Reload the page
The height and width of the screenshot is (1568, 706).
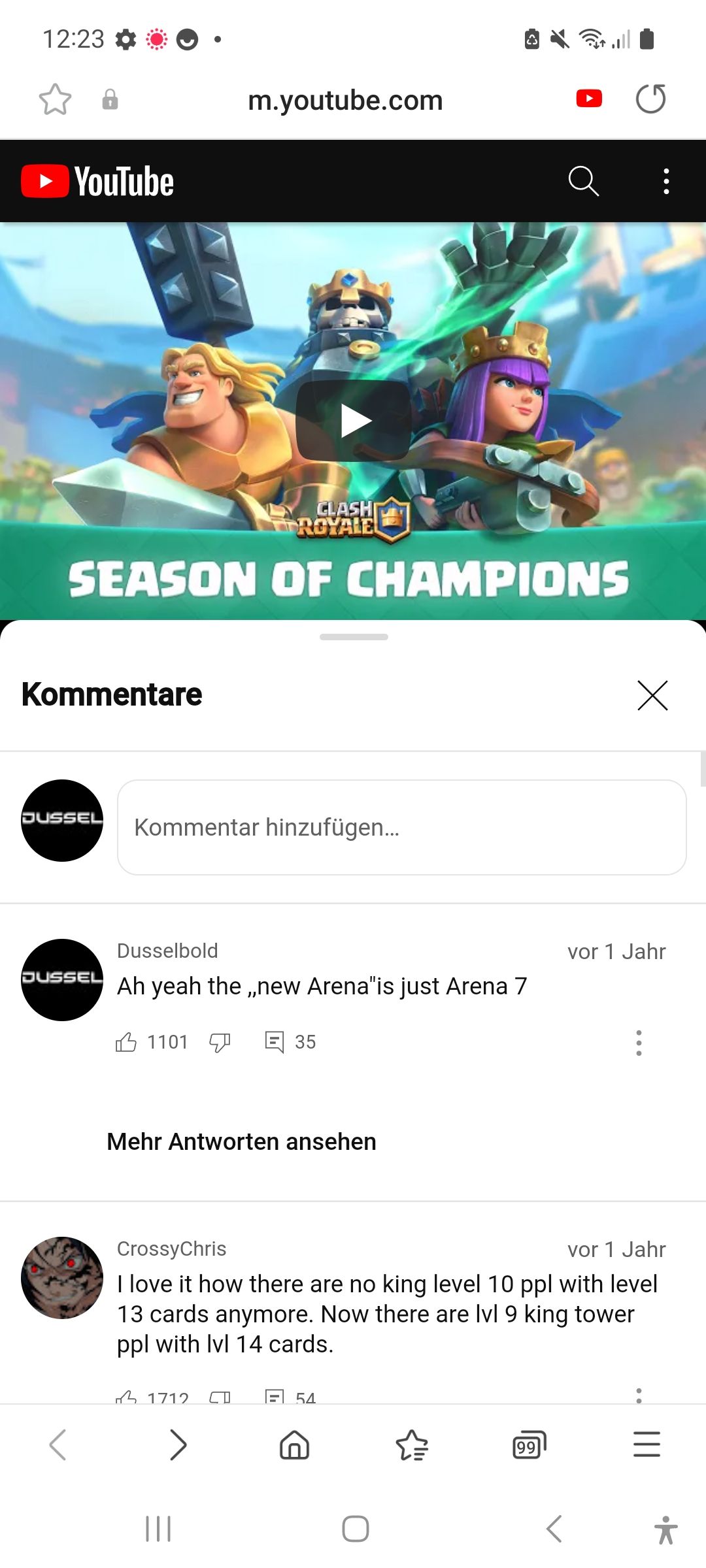[650, 99]
